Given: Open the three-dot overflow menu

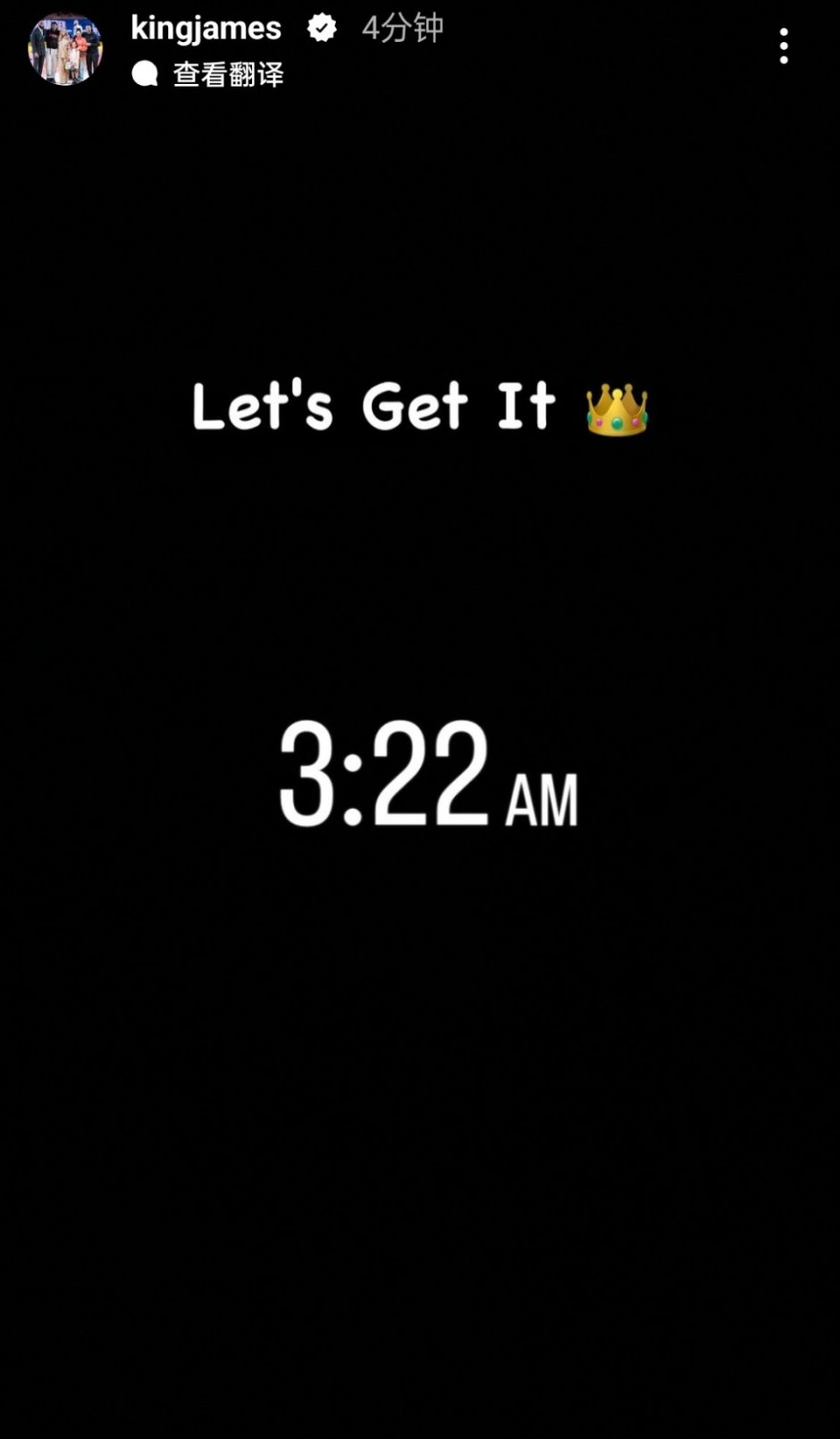Looking at the screenshot, I should pos(783,46).
